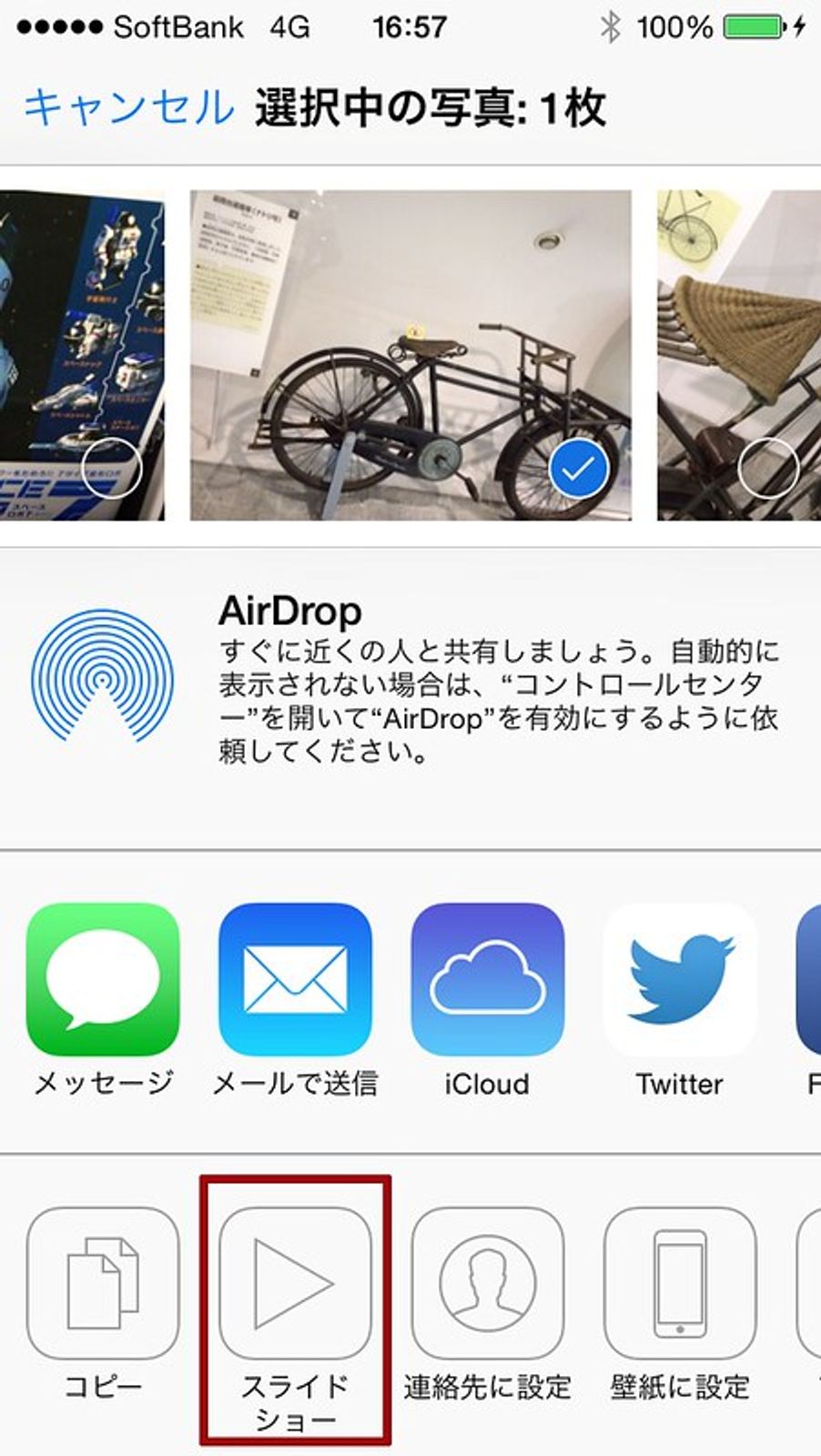Deselect the checked bicycle photo

[578, 469]
